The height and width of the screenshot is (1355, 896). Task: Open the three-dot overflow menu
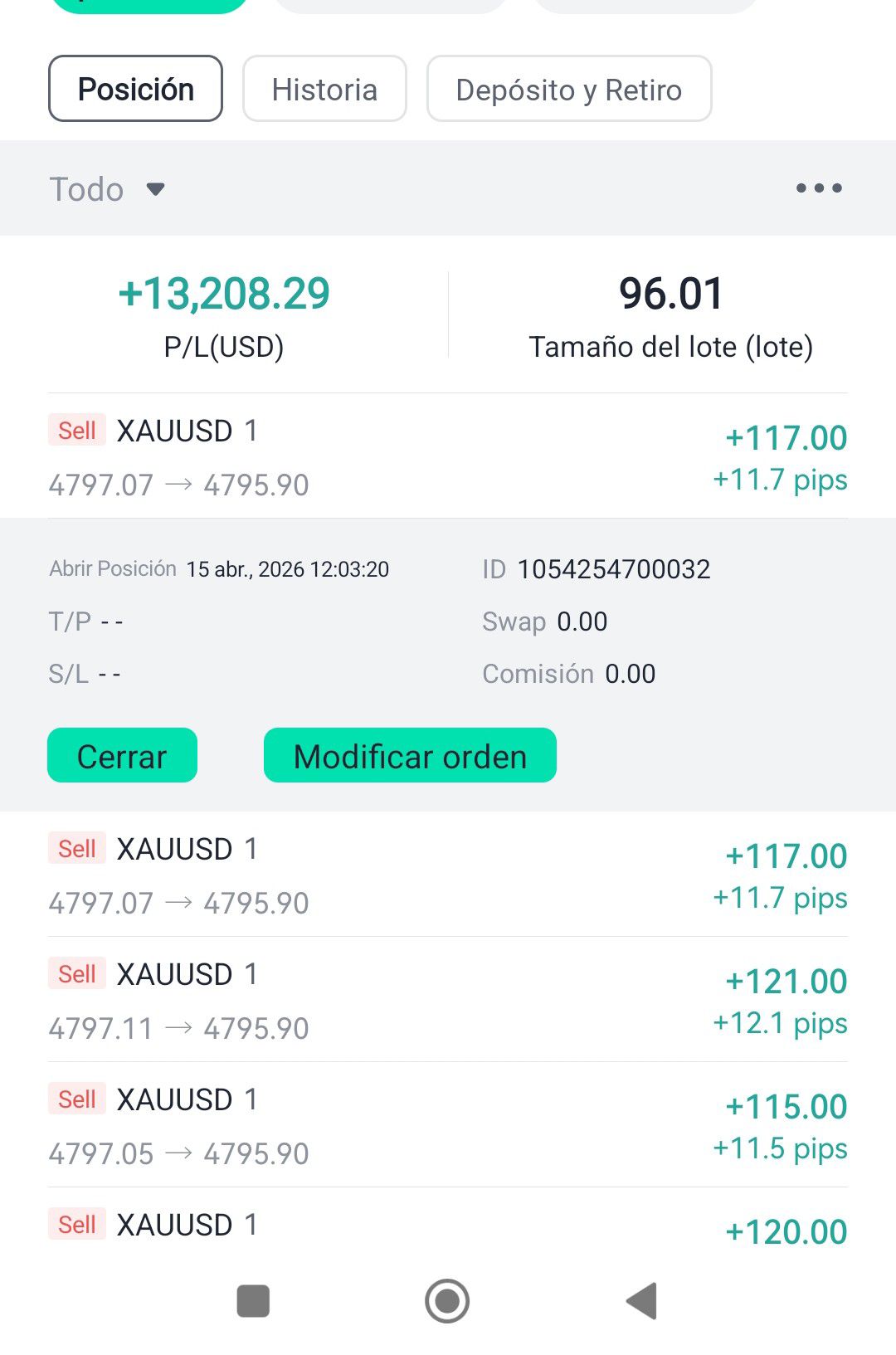click(818, 188)
